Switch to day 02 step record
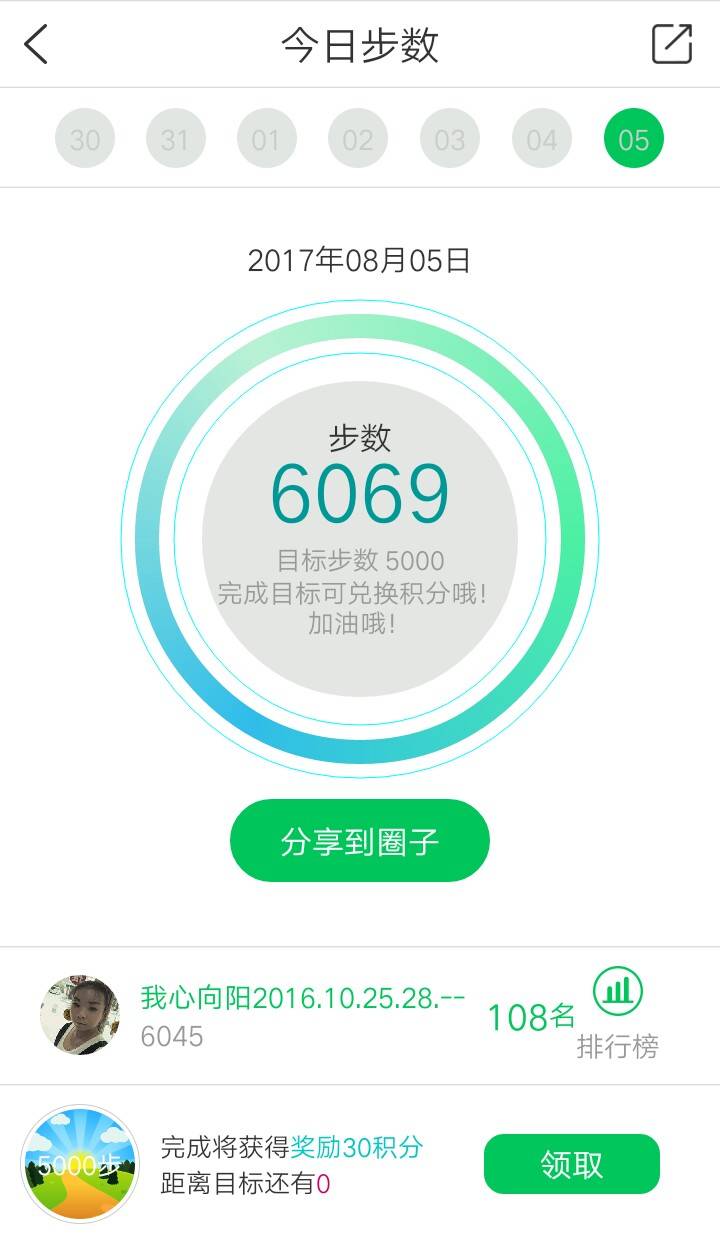Image resolution: width=720 pixels, height=1244 pixels. pyautogui.click(x=358, y=139)
